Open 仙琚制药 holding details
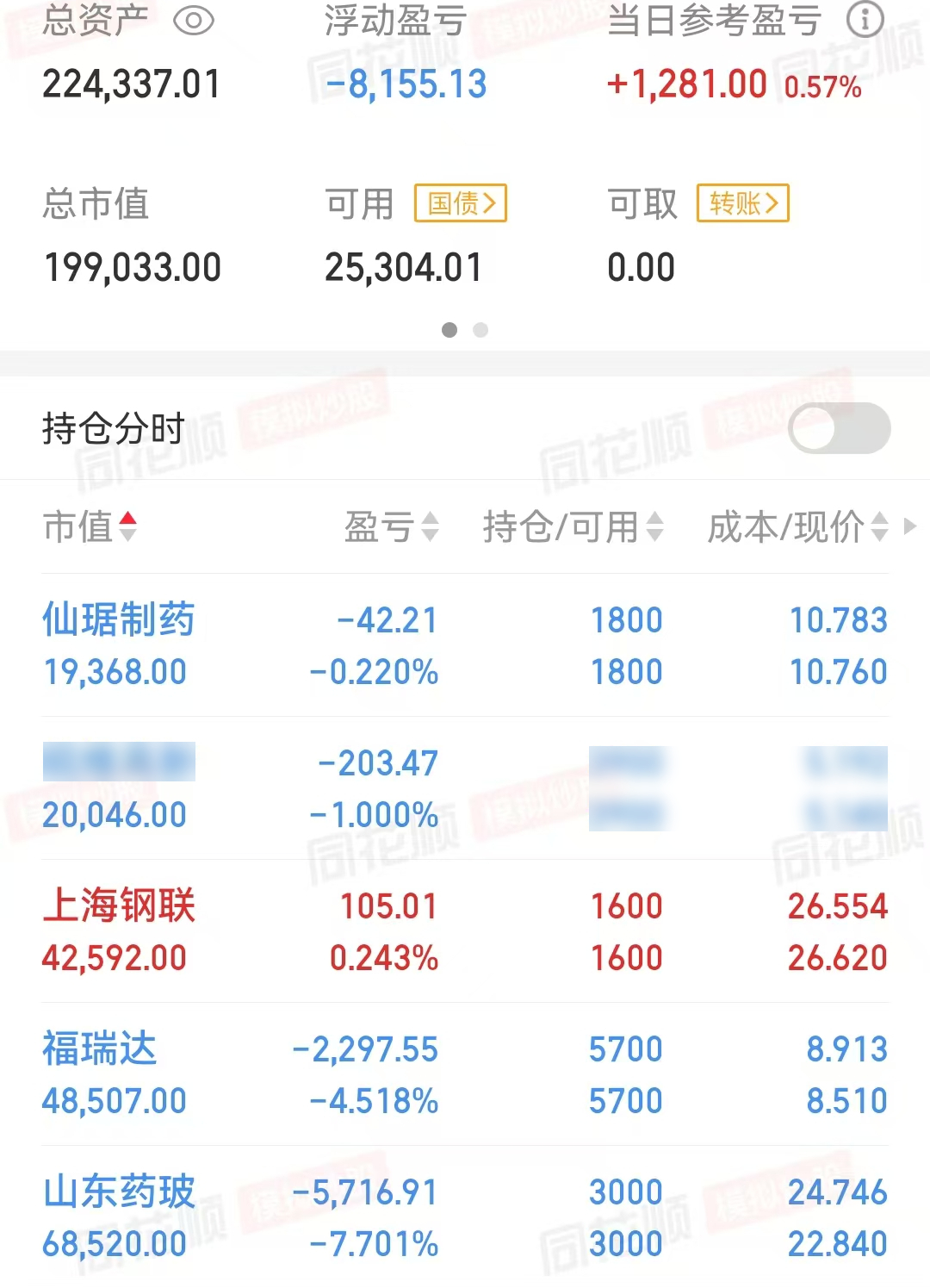Viewport: 930px width, 1288px height. pos(119,619)
